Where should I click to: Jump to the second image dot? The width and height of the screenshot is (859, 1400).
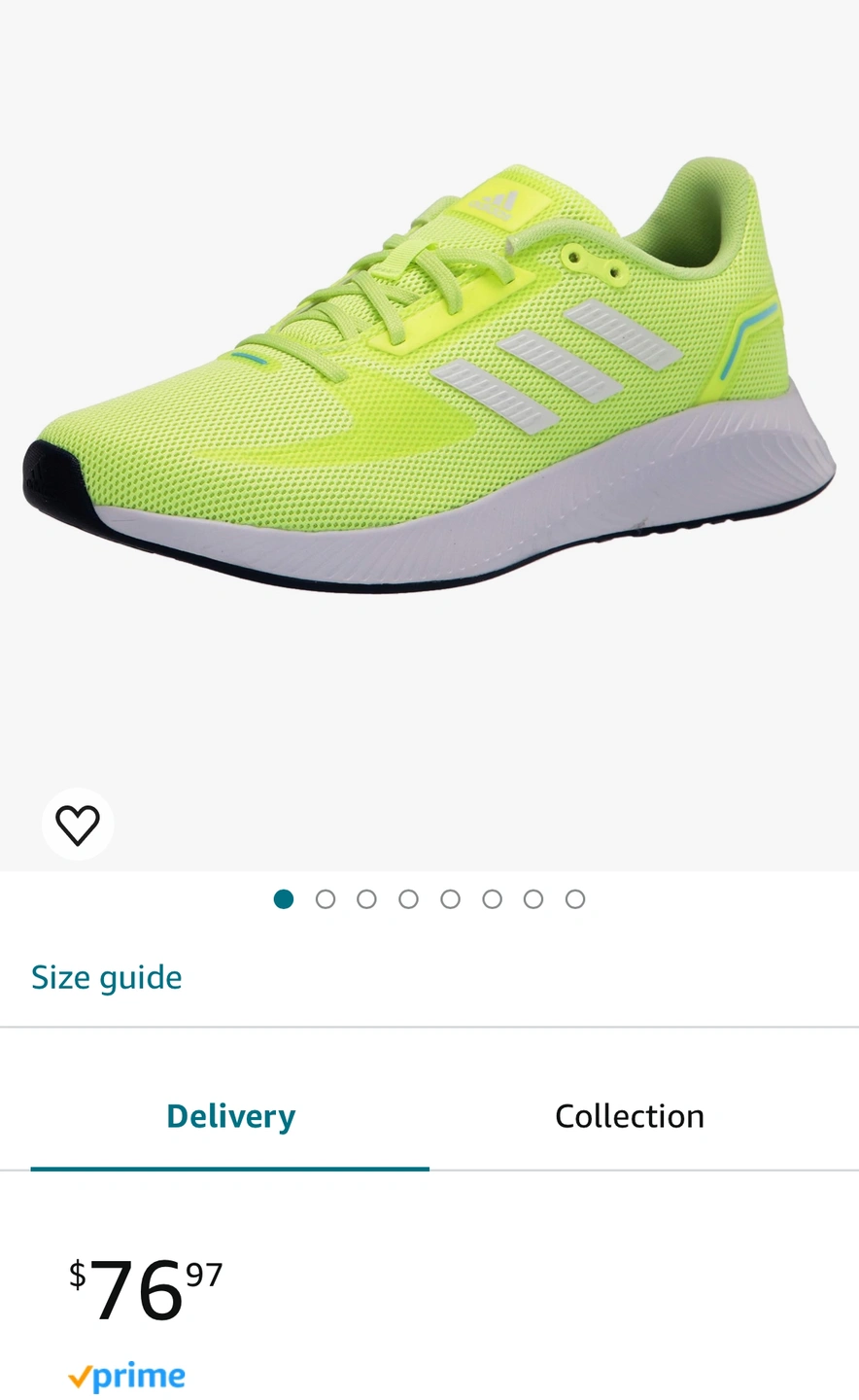(326, 899)
